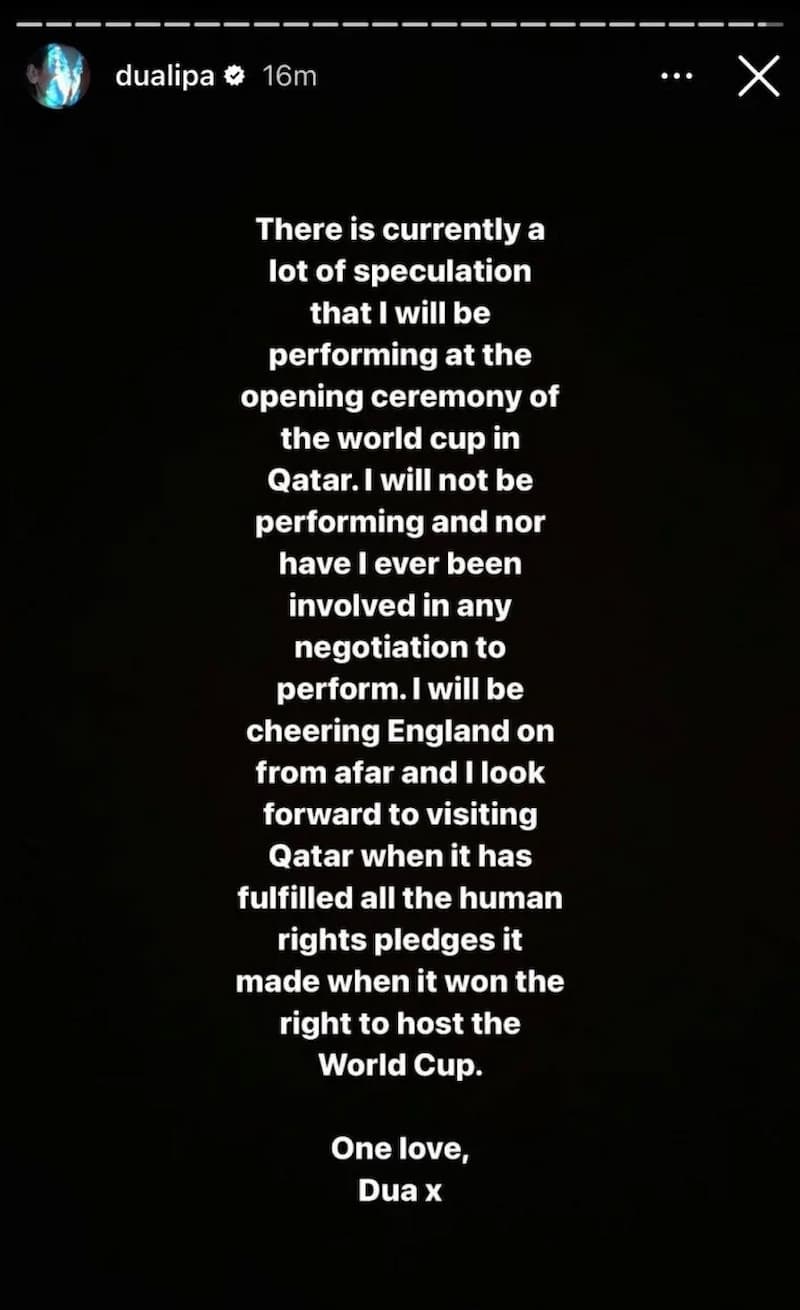Open dualipa's profile picture
The image size is (800, 1310).
(59, 77)
